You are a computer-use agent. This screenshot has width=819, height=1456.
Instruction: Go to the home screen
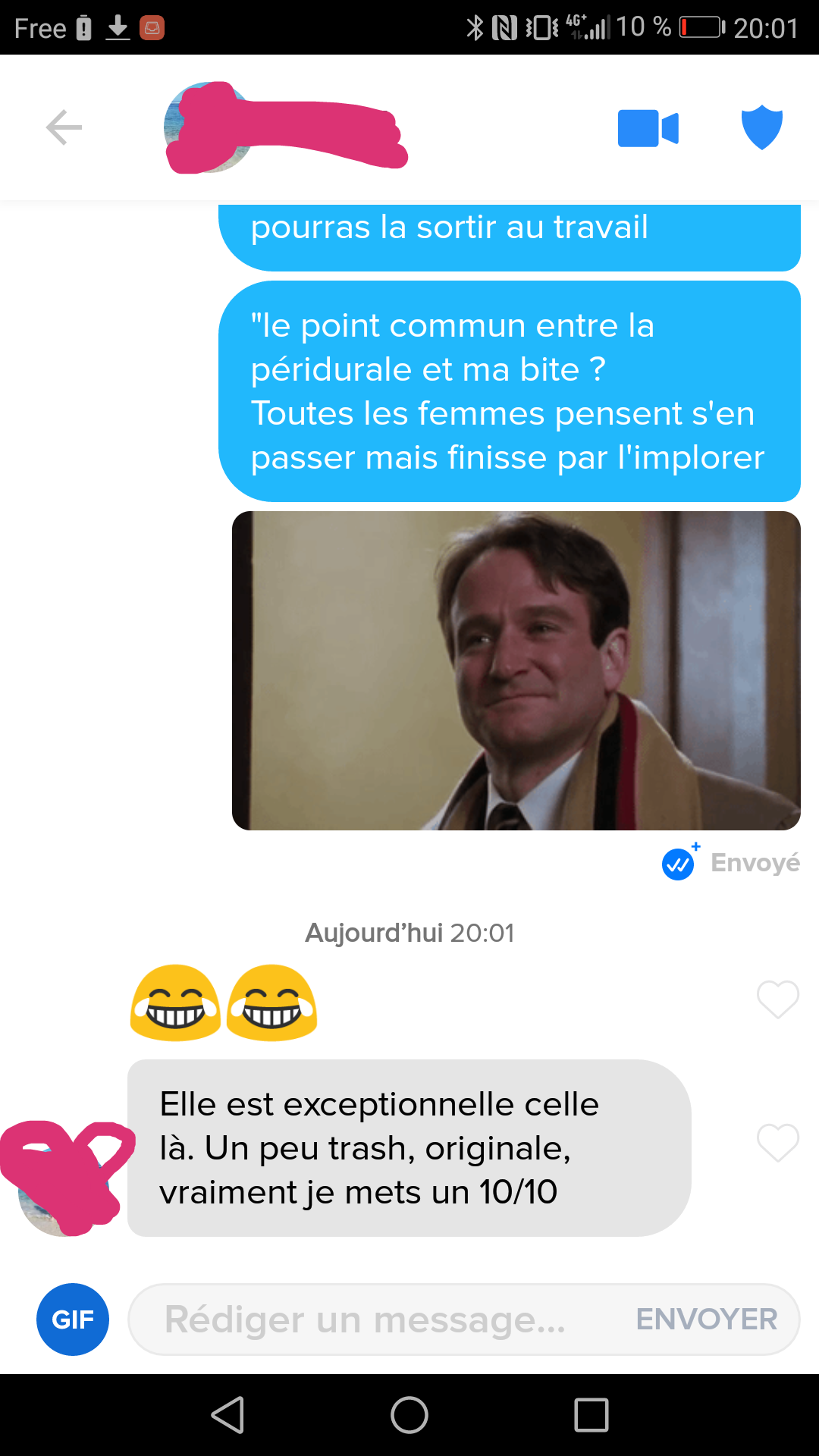(x=409, y=1415)
